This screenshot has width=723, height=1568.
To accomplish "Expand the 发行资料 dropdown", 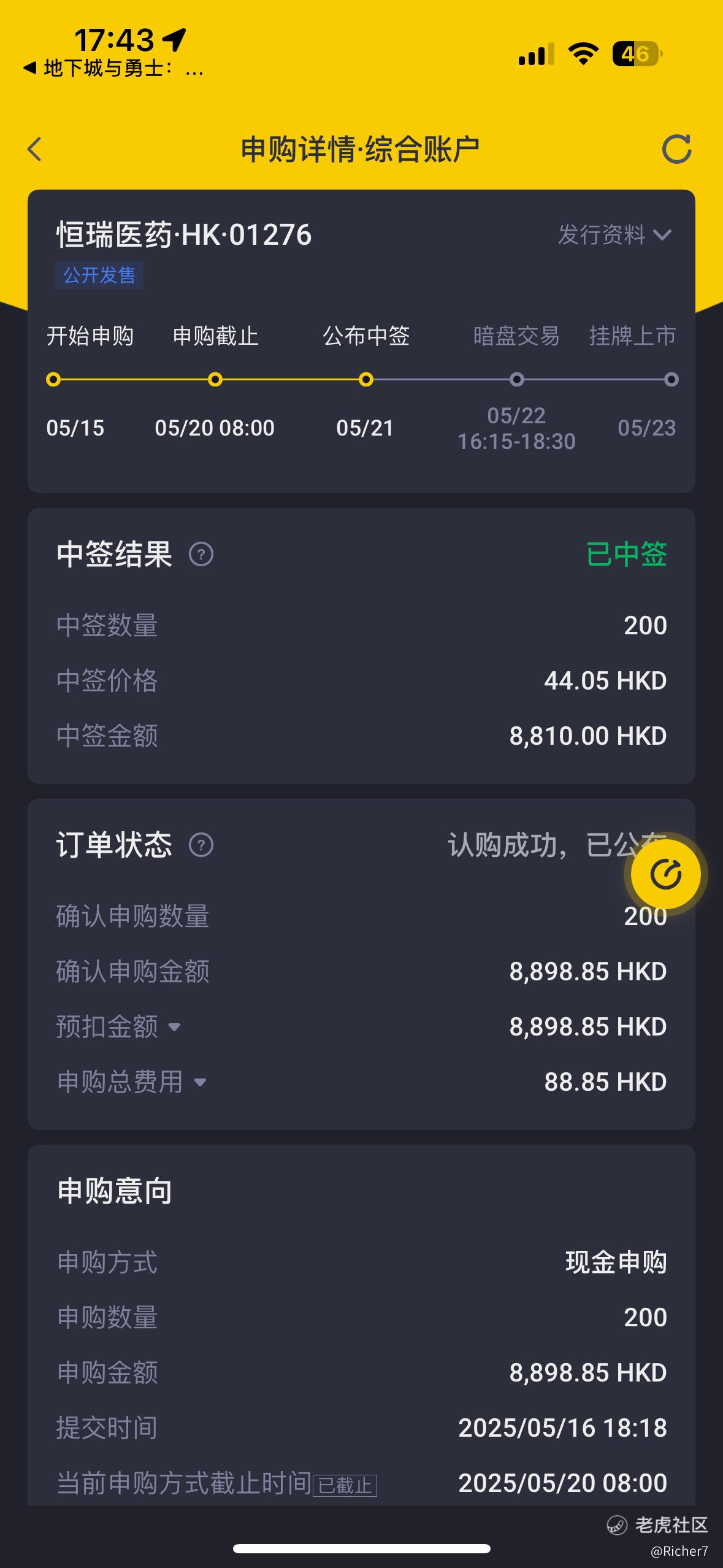I will 614,234.
